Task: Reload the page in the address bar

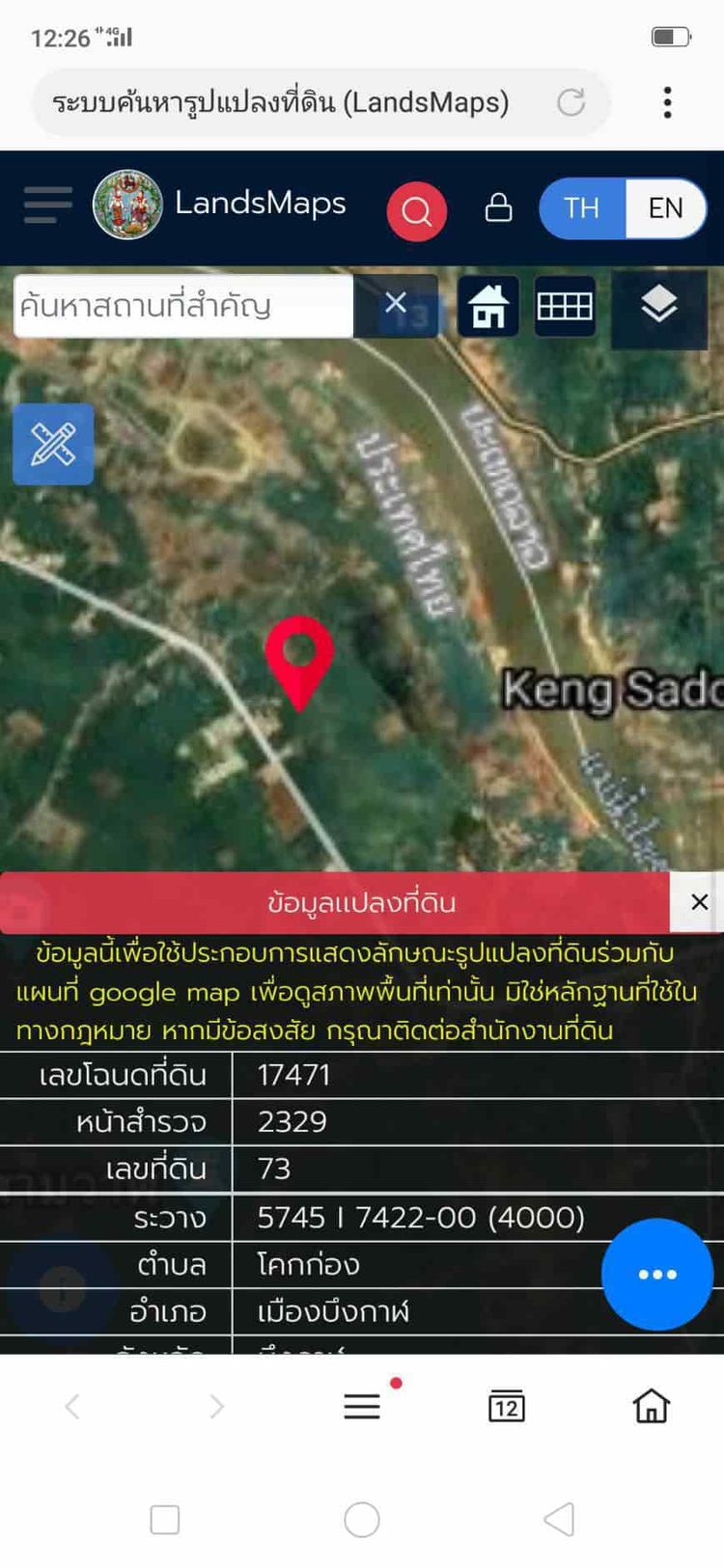Action: click(x=571, y=102)
